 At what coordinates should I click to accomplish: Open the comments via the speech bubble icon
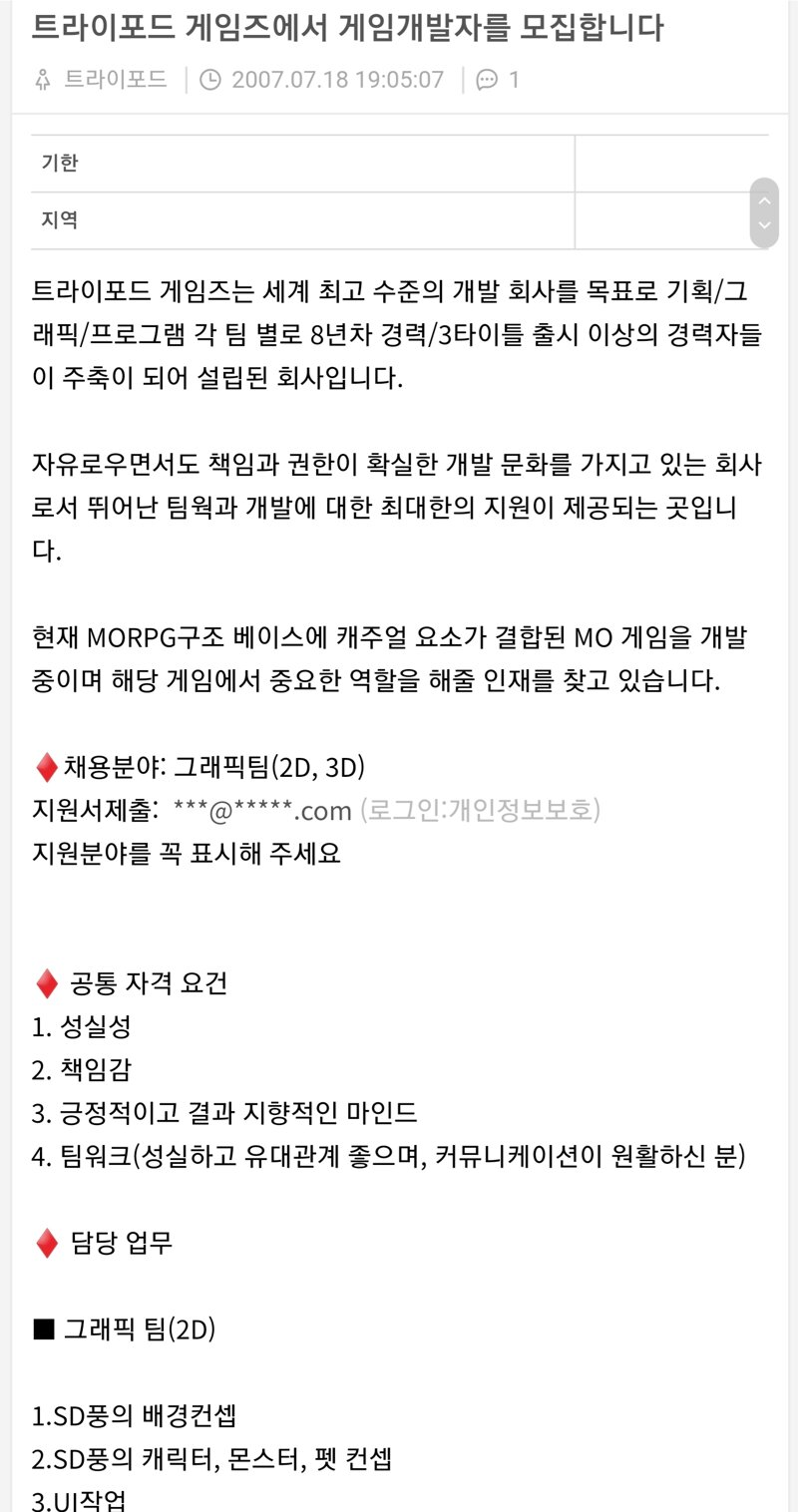tap(488, 80)
